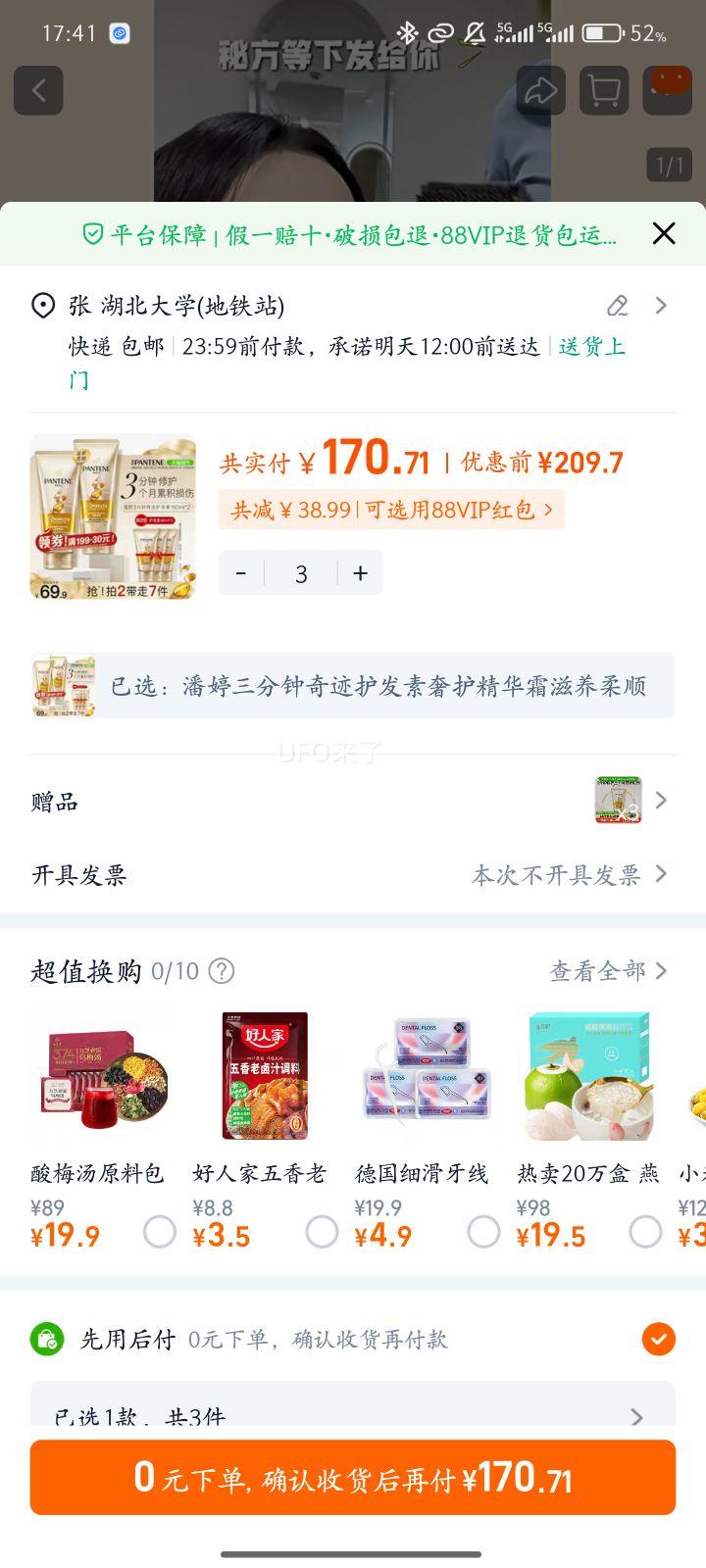
Task: Open the 开具发票 invoice options
Action: pyautogui.click(x=660, y=874)
